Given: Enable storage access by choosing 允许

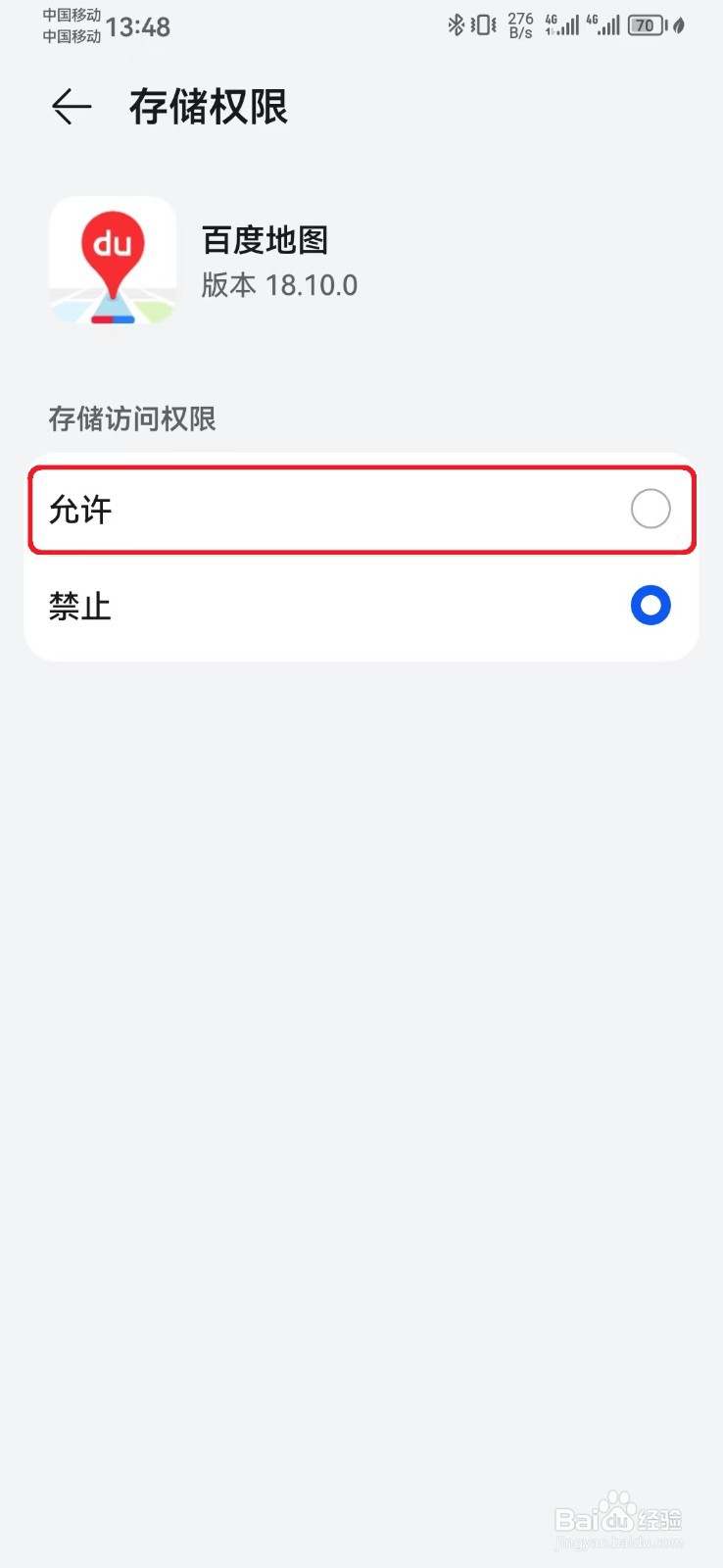Looking at the screenshot, I should (362, 509).
